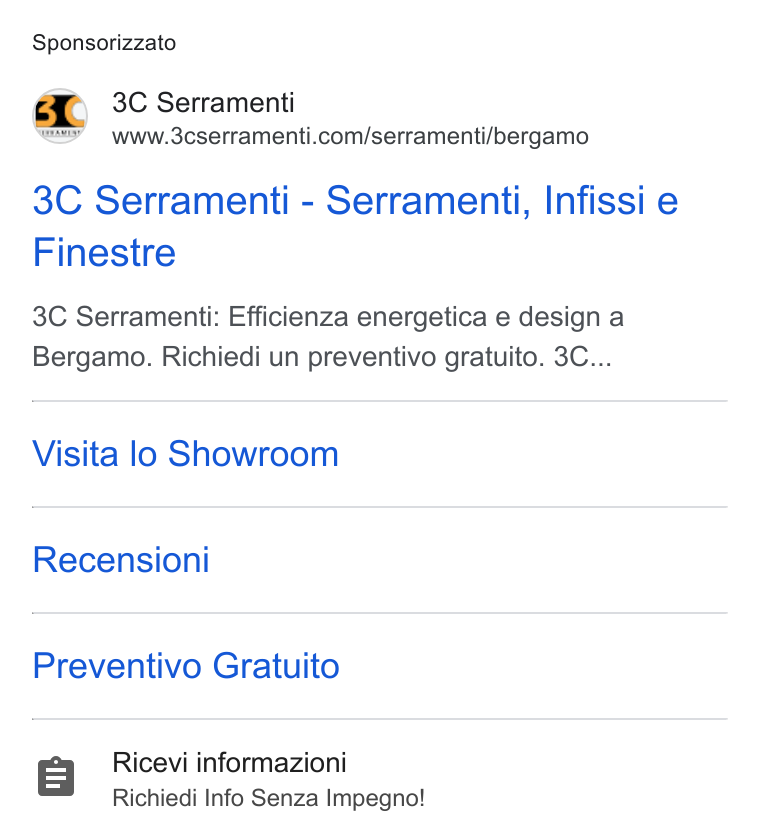Viewport: 760px width, 836px height.
Task: Open the 3C Serramenti ad headline link
Action: [x=355, y=226]
